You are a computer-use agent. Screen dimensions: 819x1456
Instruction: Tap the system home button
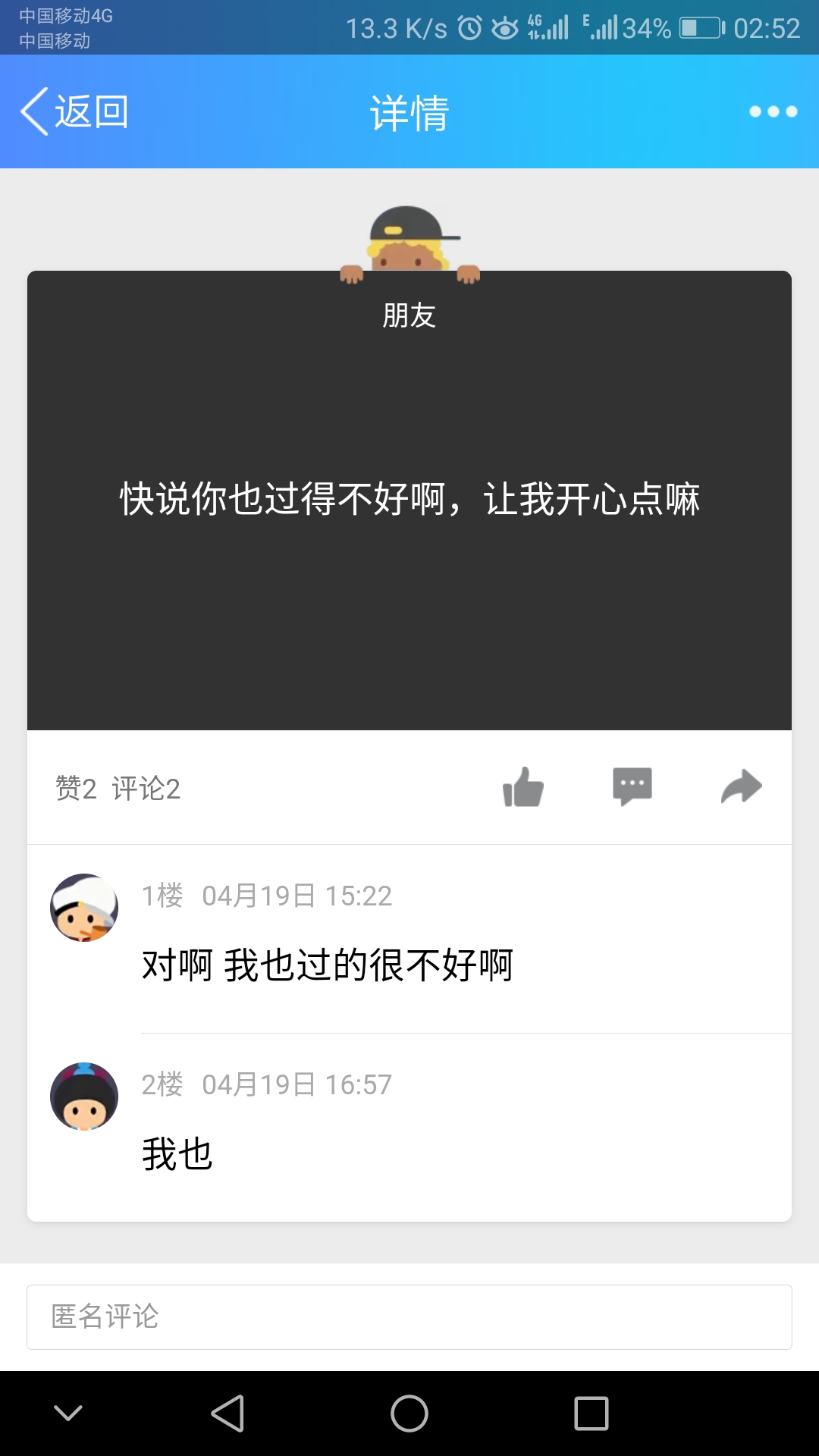(409, 1414)
